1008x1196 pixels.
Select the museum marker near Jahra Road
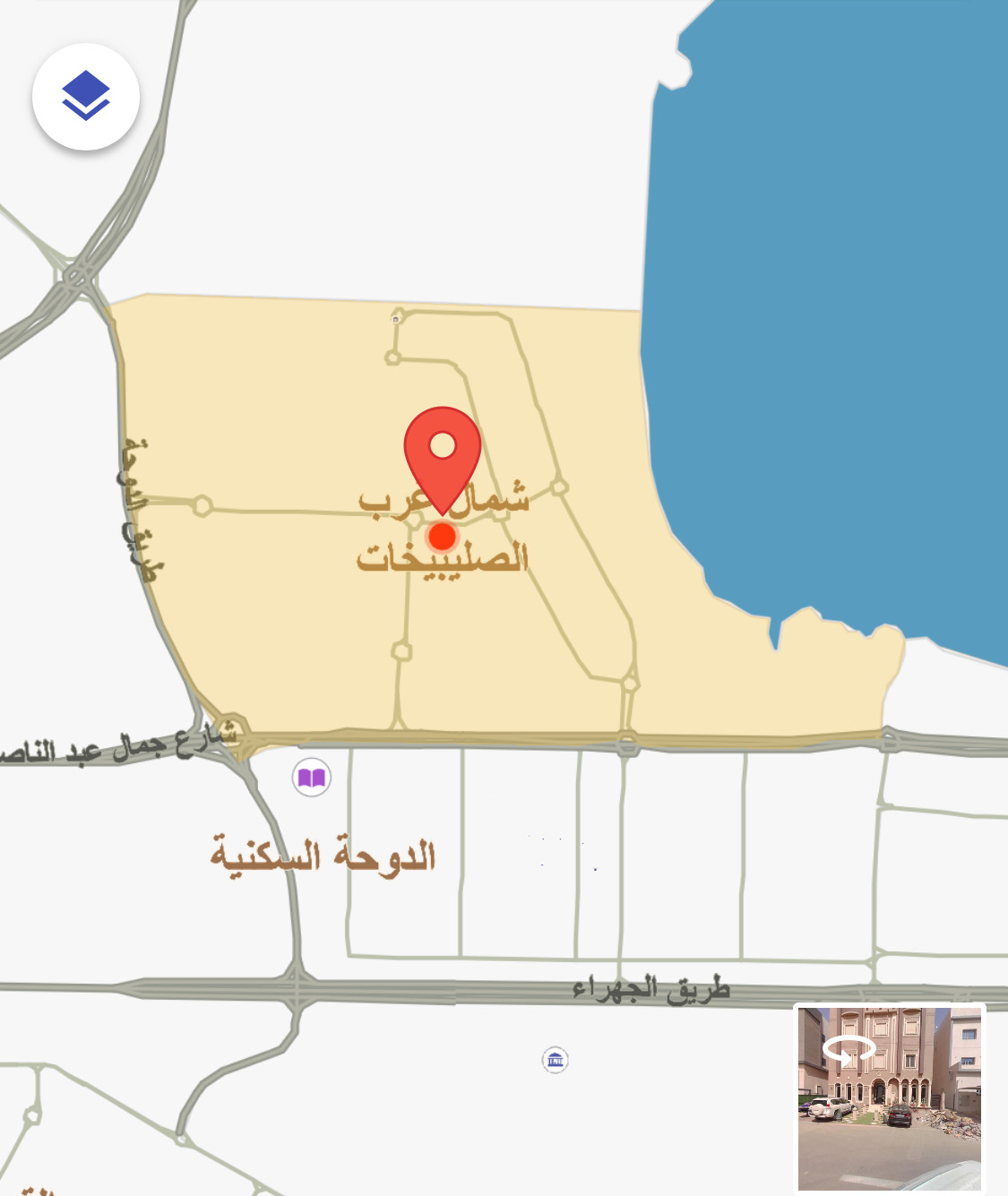click(556, 1061)
